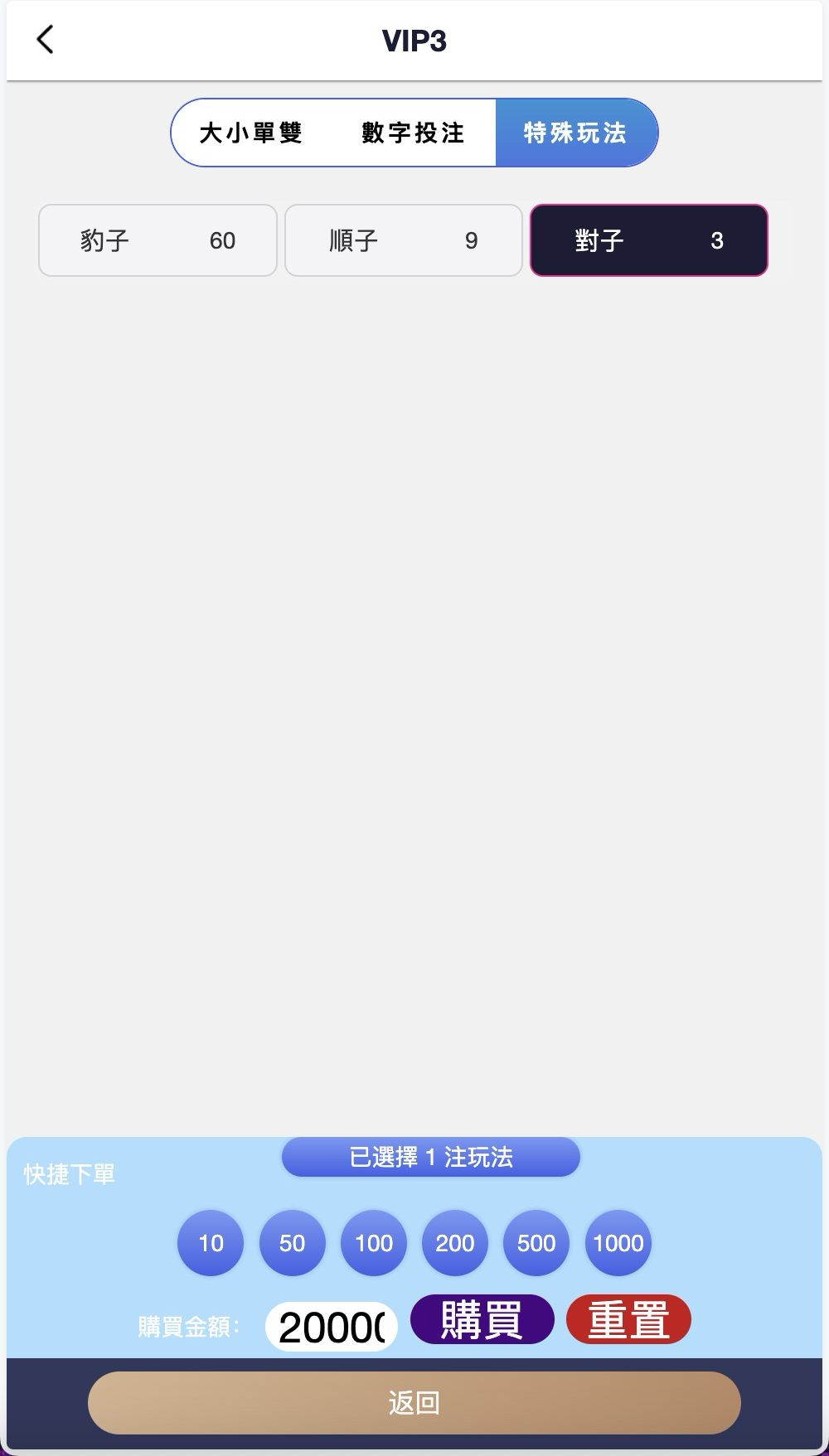Pick the 200 quick amount chip
The width and height of the screenshot is (829, 1456).
(x=455, y=1243)
